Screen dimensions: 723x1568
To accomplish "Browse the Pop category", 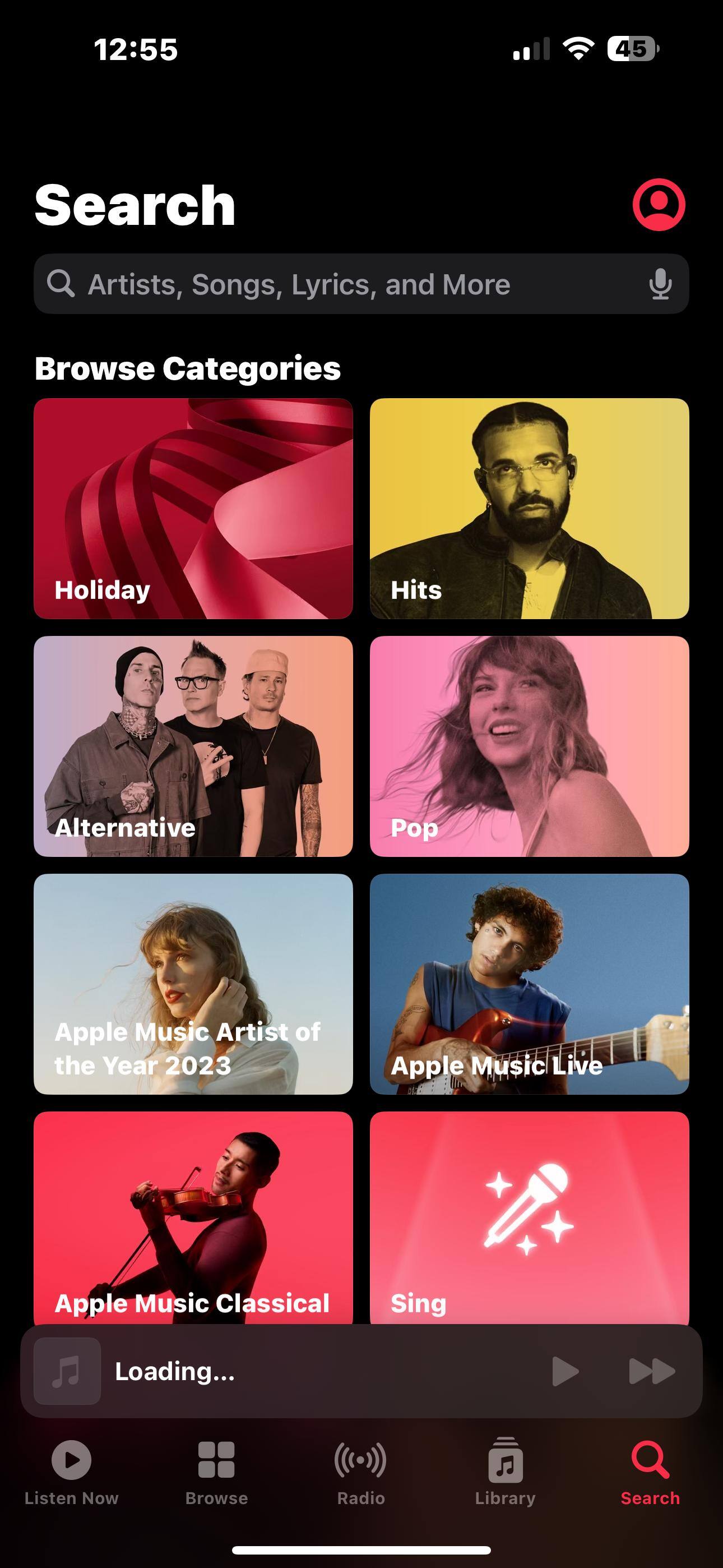I will tap(529, 746).
